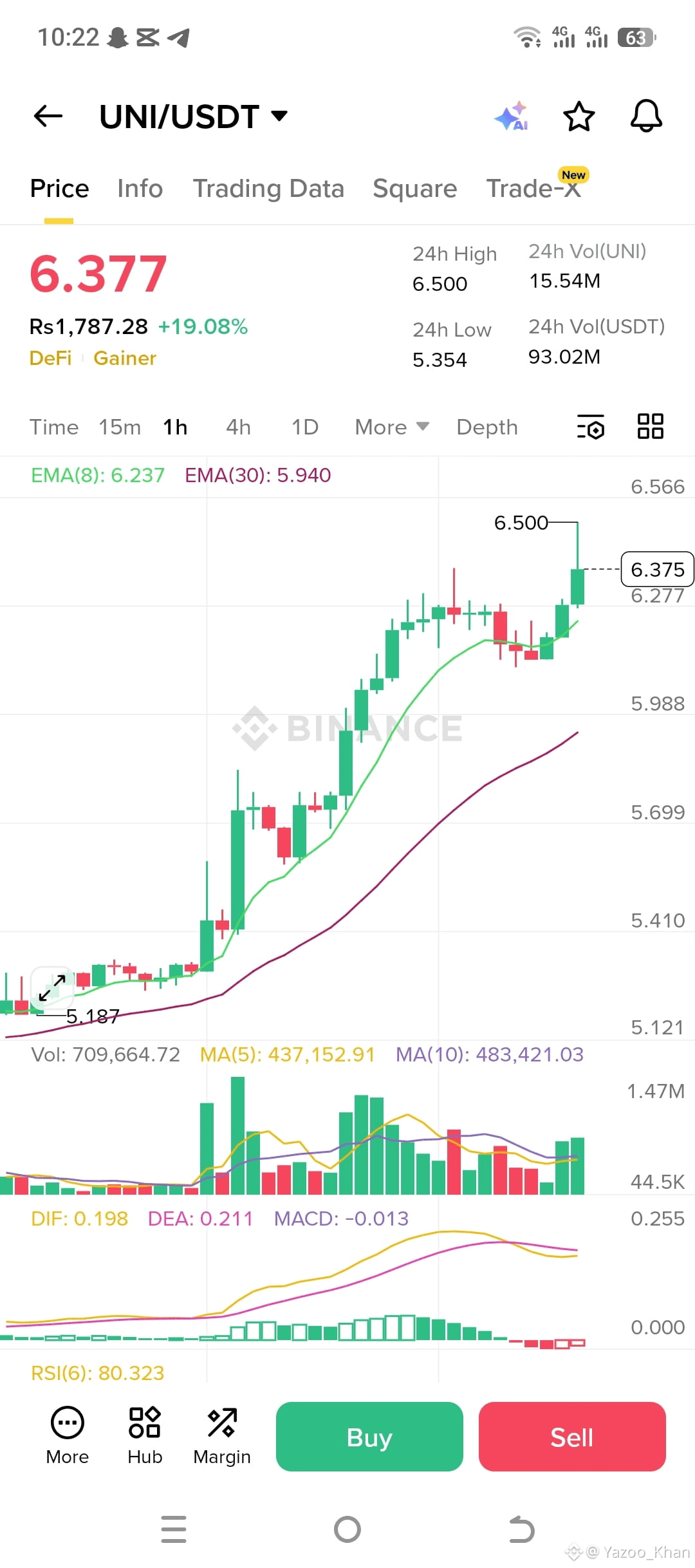Open the Trade-X tab
Screen dimensions: 695x1568
pyautogui.click(x=533, y=189)
